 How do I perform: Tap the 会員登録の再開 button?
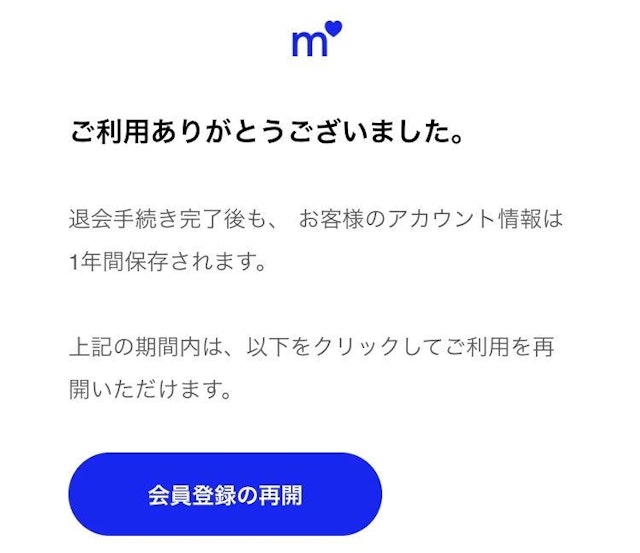(x=225, y=495)
